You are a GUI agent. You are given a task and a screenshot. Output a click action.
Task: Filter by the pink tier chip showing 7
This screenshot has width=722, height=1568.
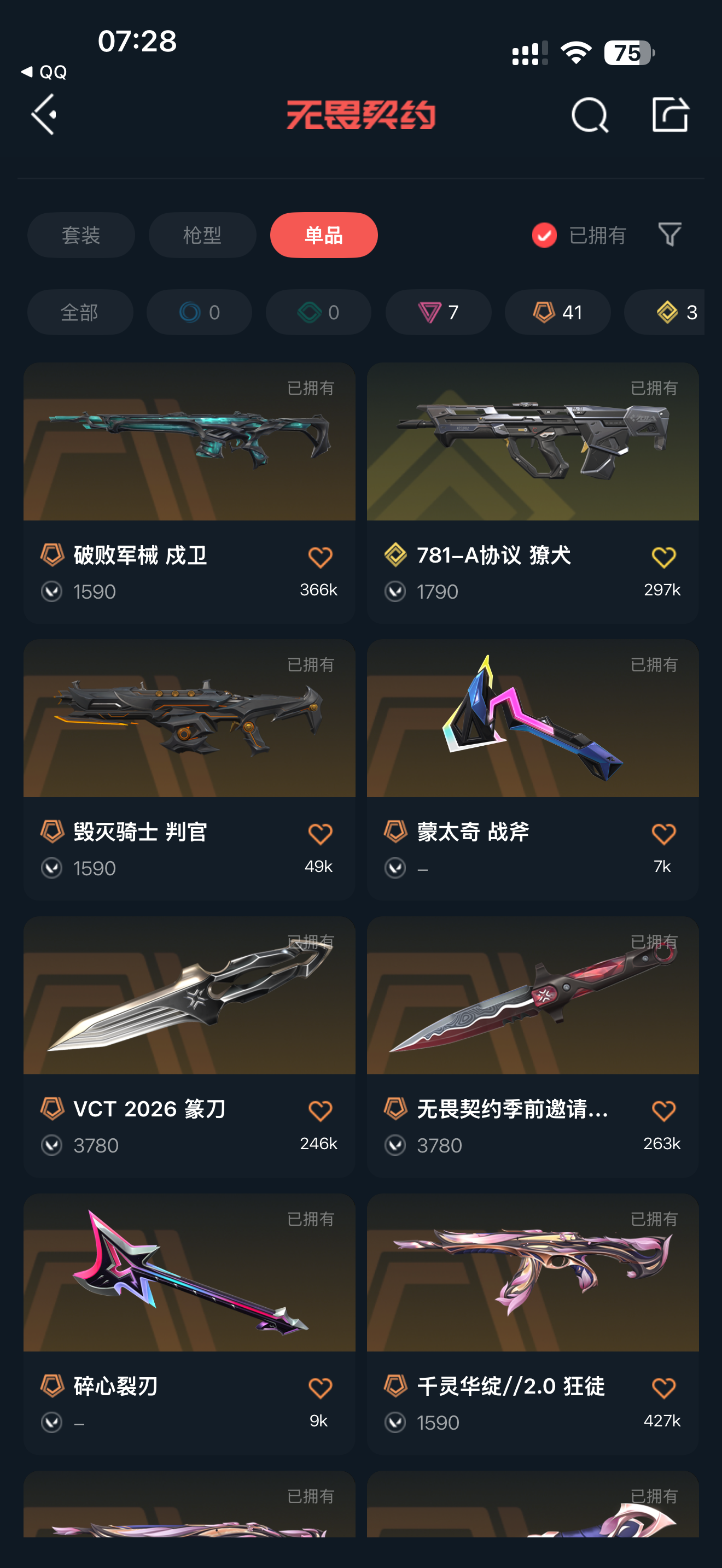click(x=438, y=312)
